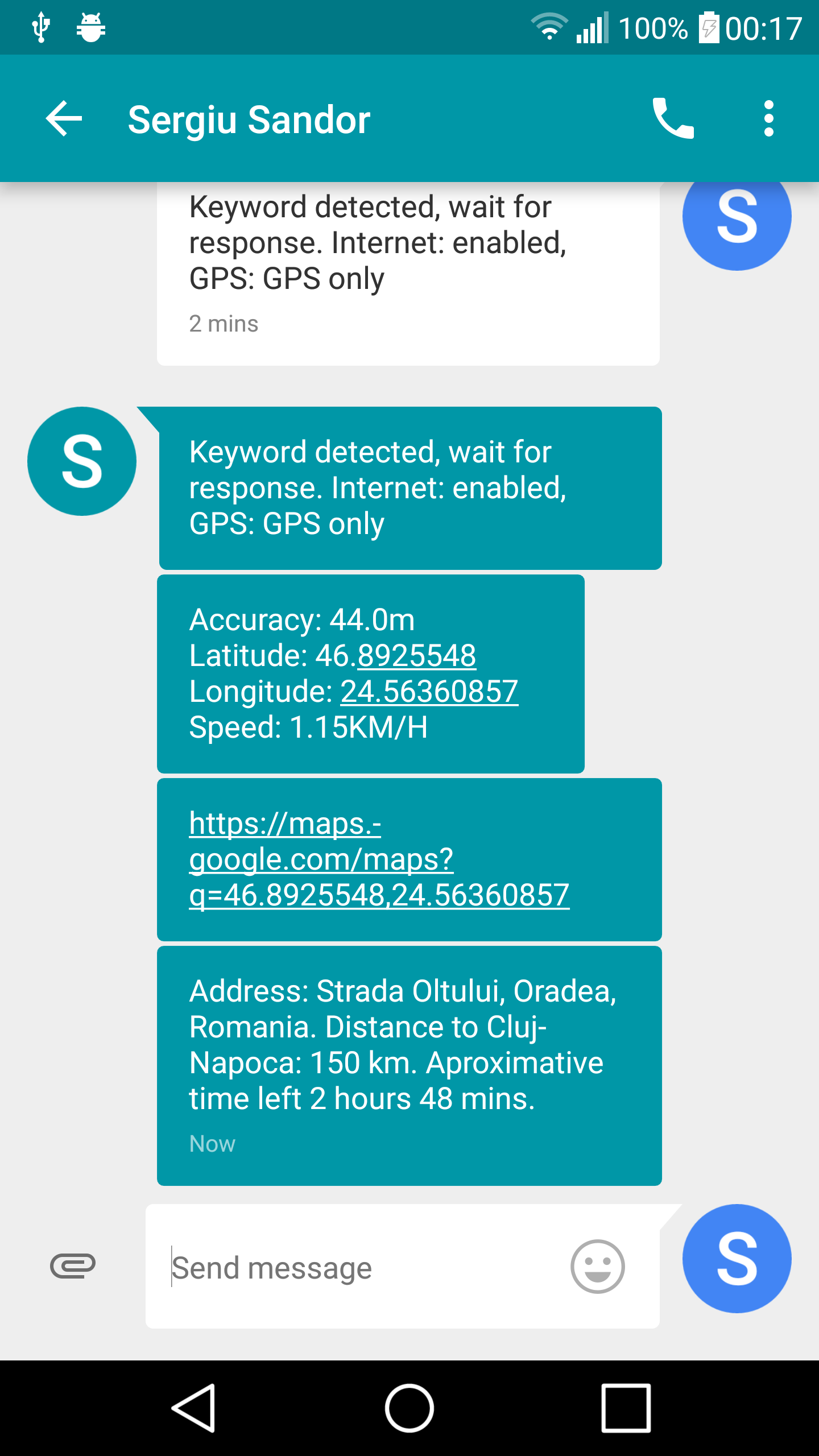Call Sergiu Sandor
The height and width of the screenshot is (1456, 819).
(x=673, y=119)
